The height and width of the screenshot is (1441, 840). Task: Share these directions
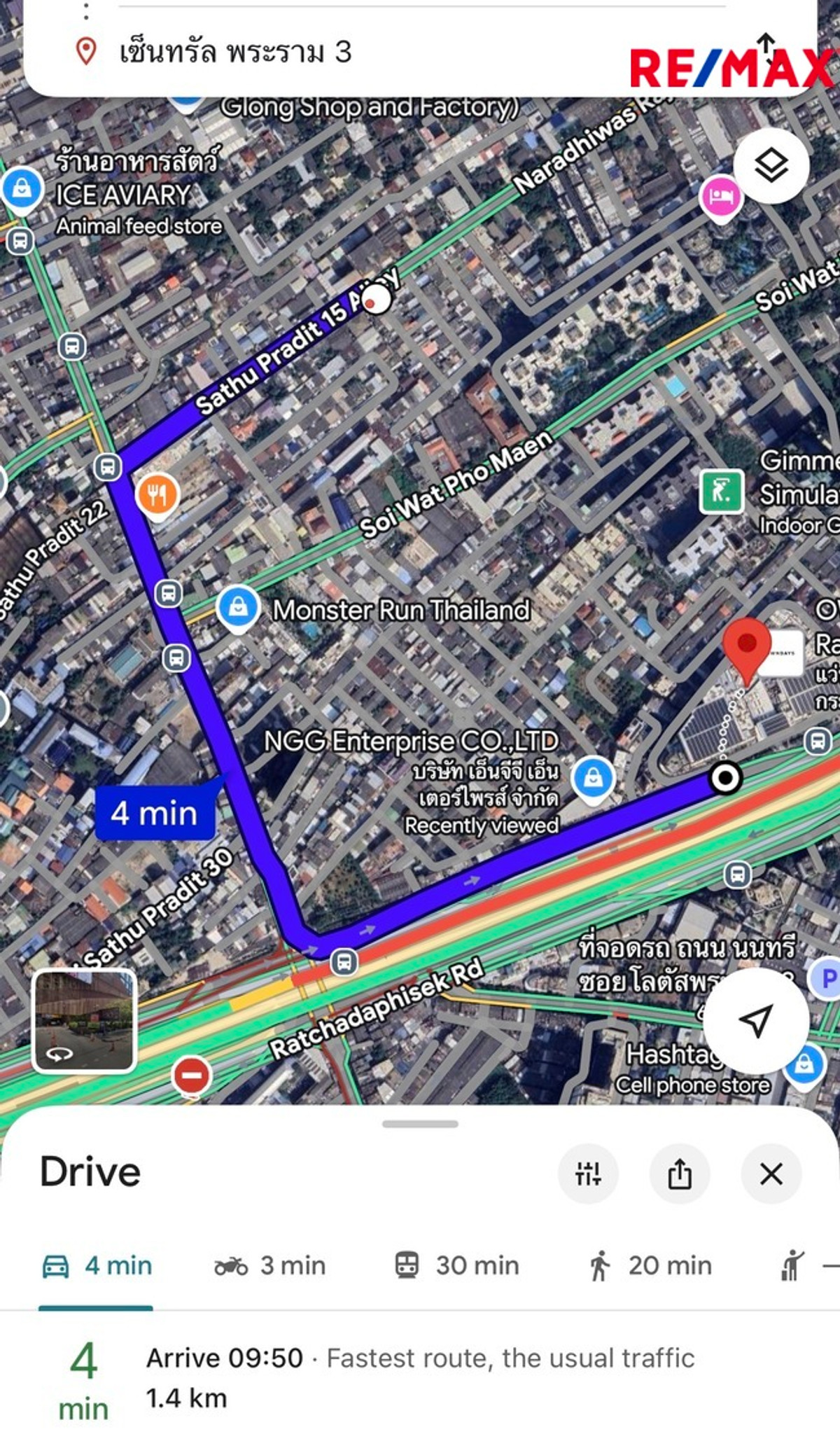[679, 1173]
